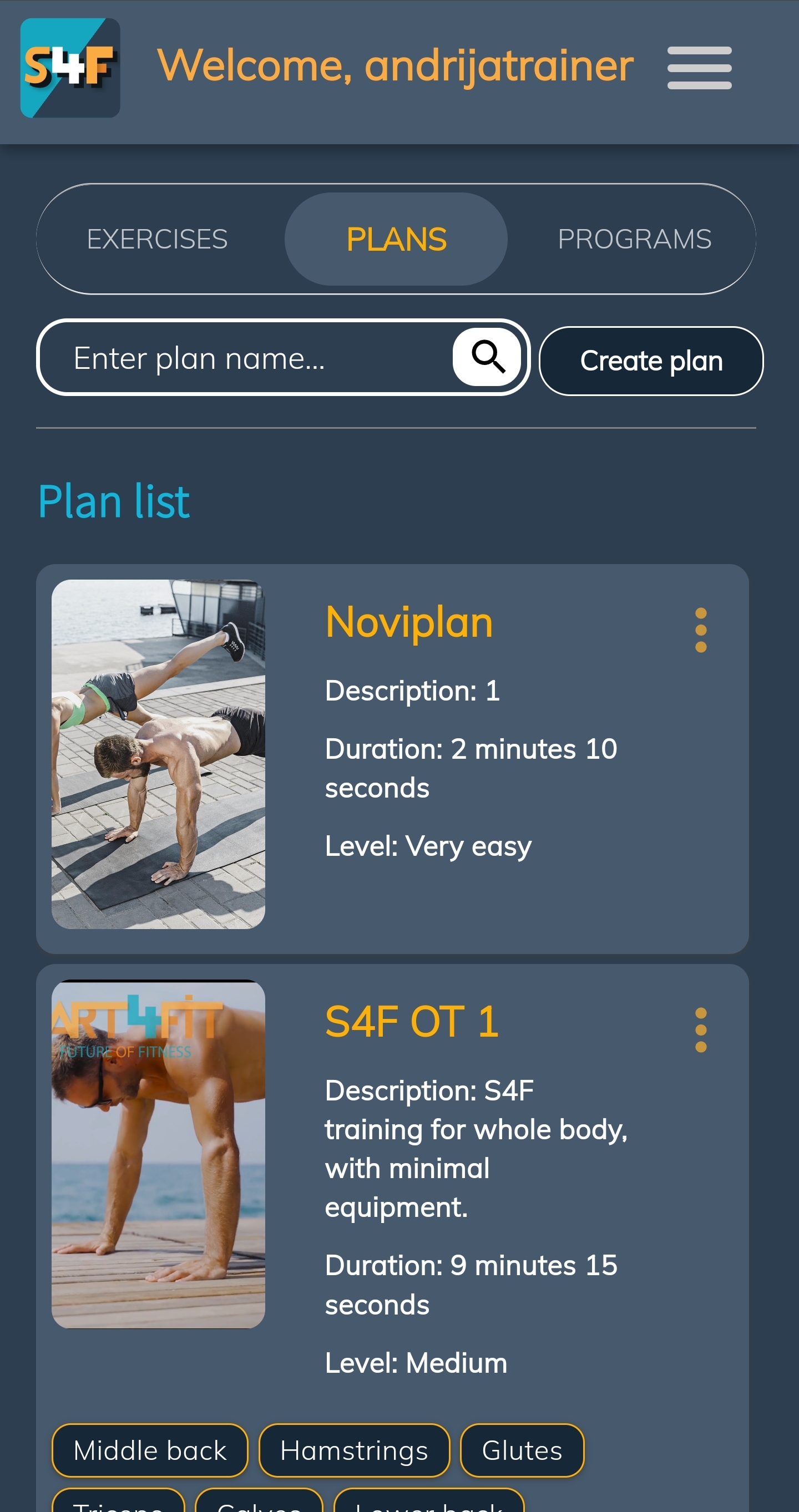Tap the Glutes chip

pos(522,1450)
